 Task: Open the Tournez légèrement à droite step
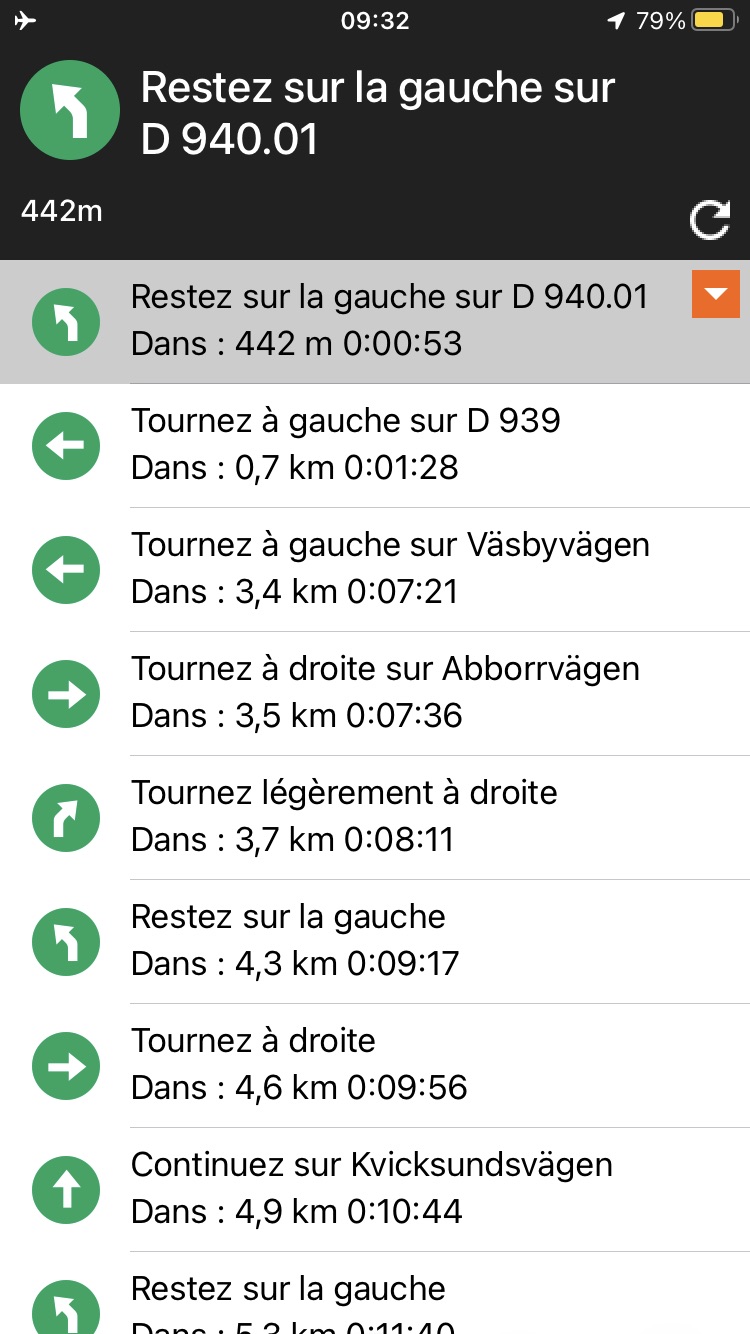(x=375, y=817)
